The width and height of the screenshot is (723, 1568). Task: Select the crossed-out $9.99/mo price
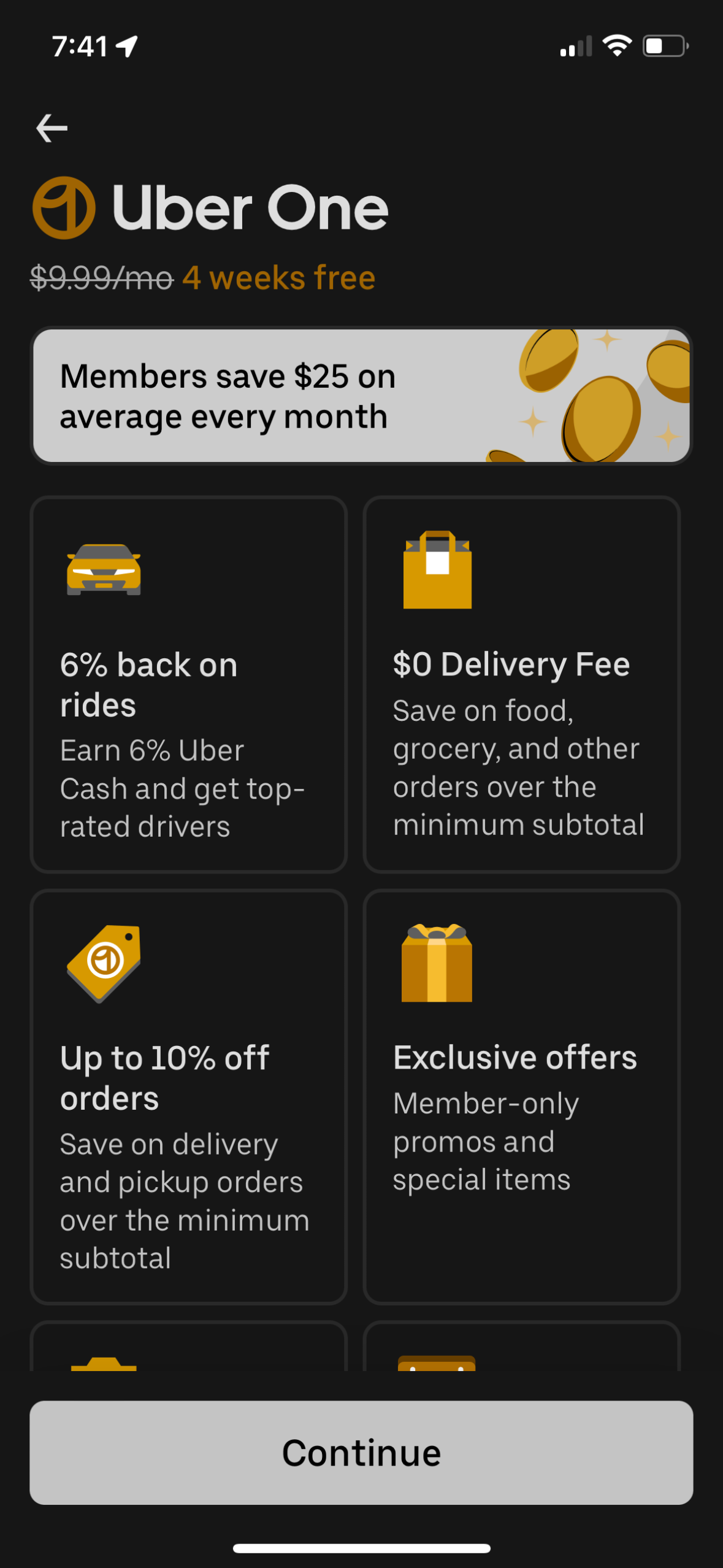tap(100, 276)
